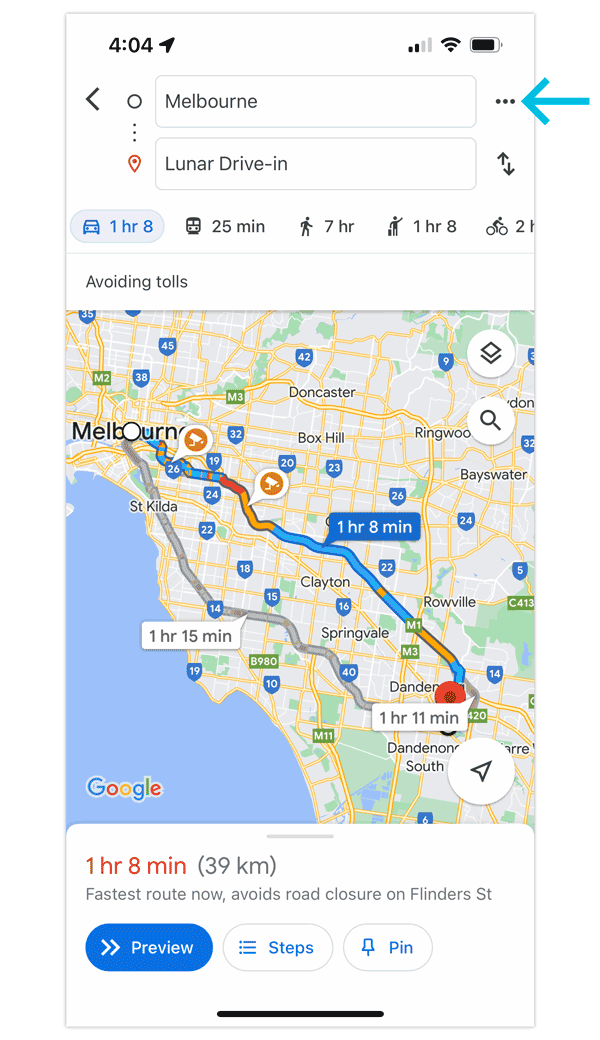Select the alternate 1 hr 15 min route
The image size is (600, 1040).
click(x=190, y=636)
